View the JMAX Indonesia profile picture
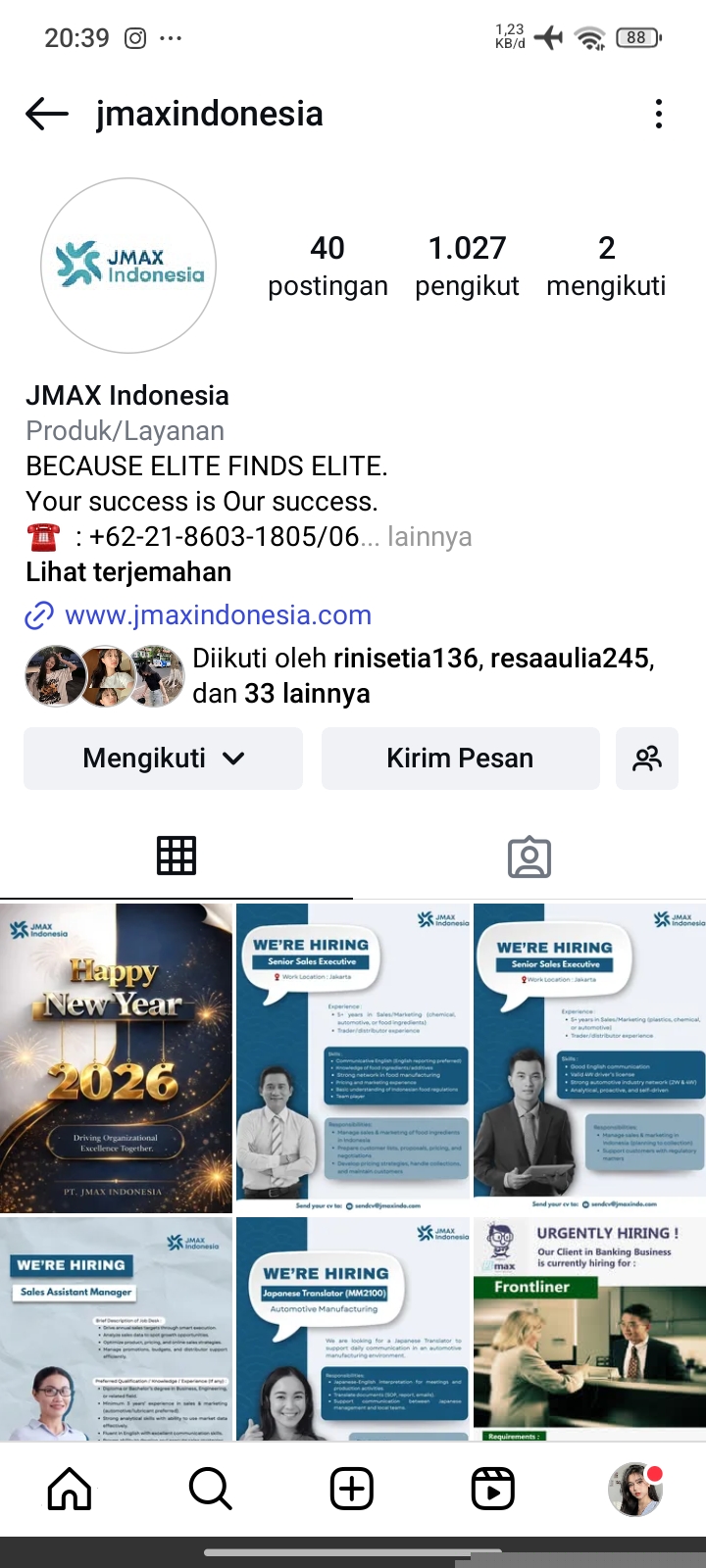Image resolution: width=706 pixels, height=1568 pixels. [128, 266]
